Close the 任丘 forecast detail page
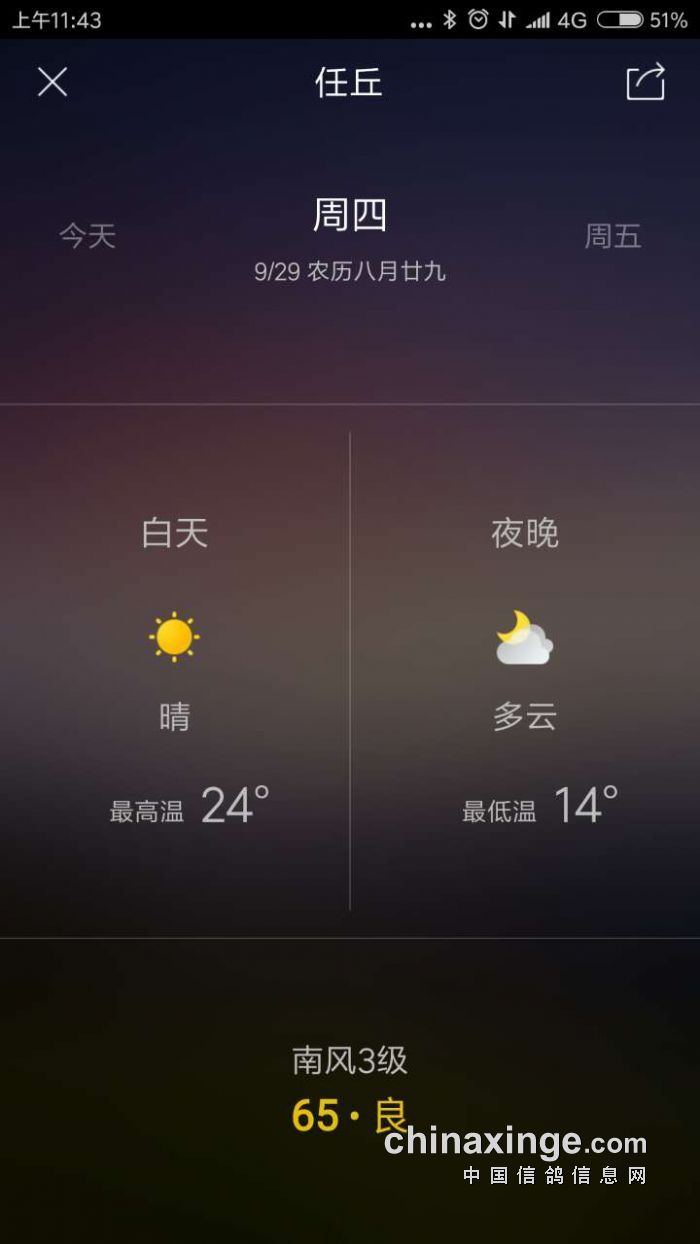This screenshot has width=700, height=1244. pos(52,82)
